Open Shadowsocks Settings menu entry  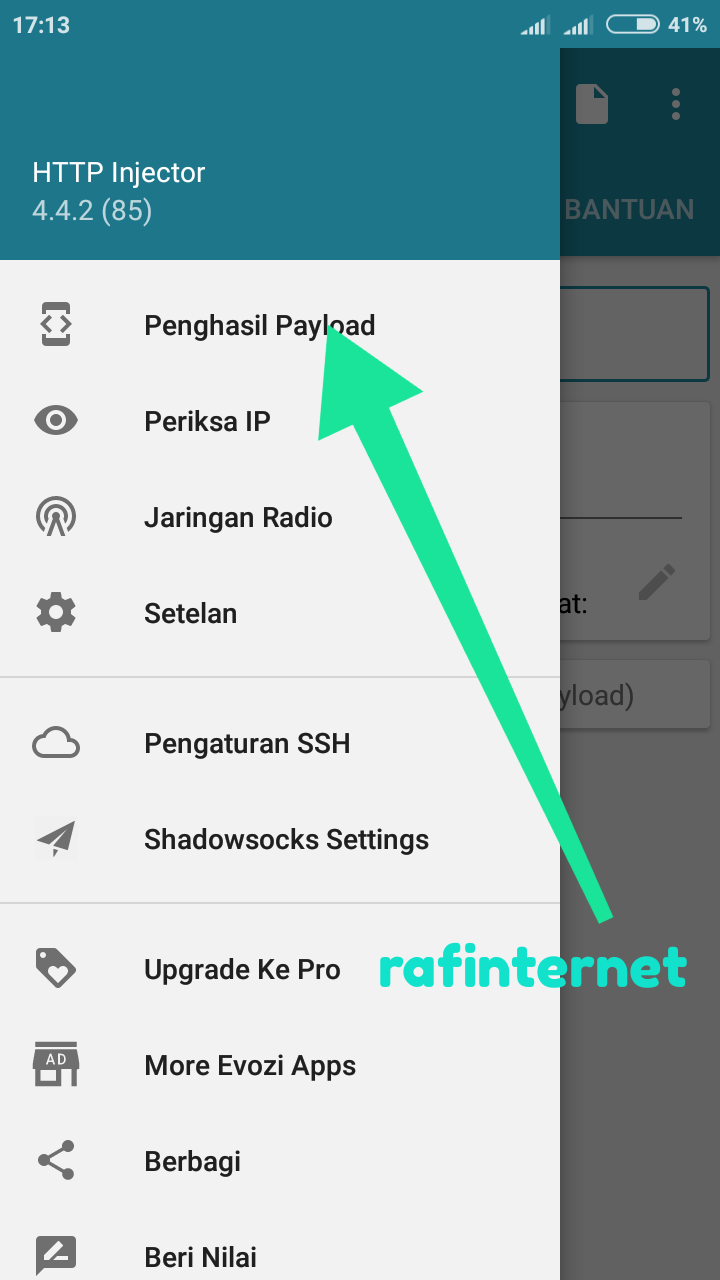286,838
